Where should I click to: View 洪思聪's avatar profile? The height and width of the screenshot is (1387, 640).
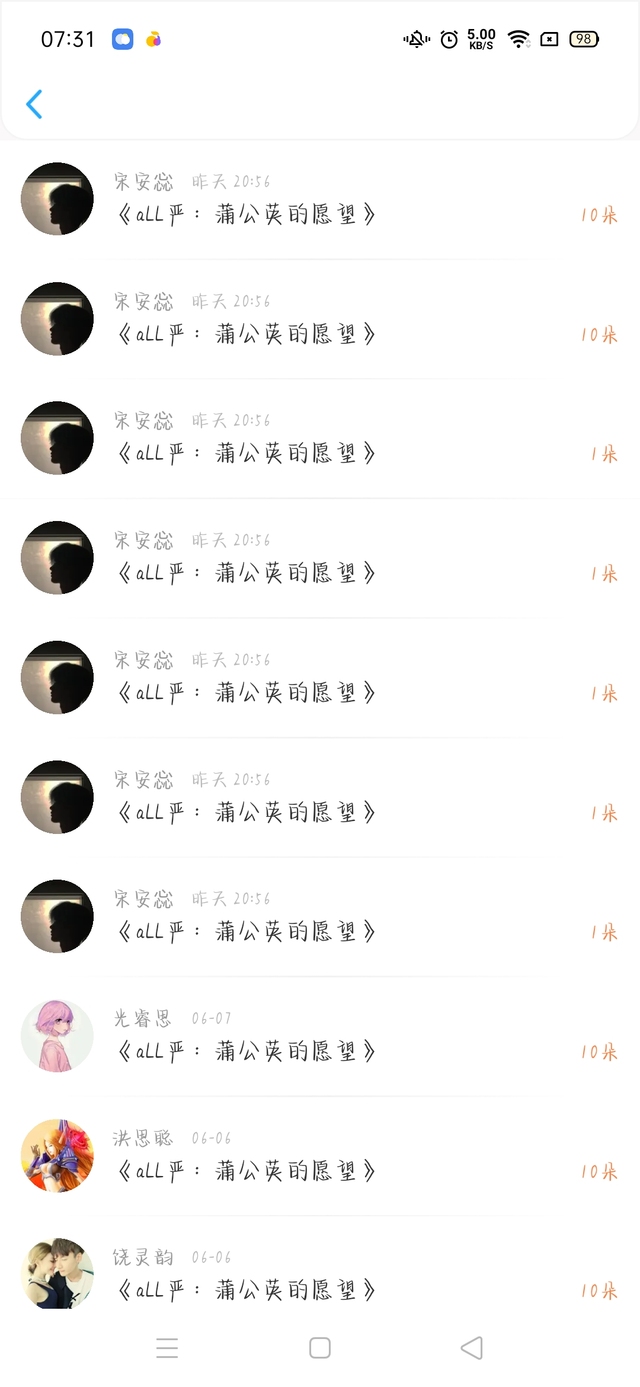pyautogui.click(x=57, y=1156)
